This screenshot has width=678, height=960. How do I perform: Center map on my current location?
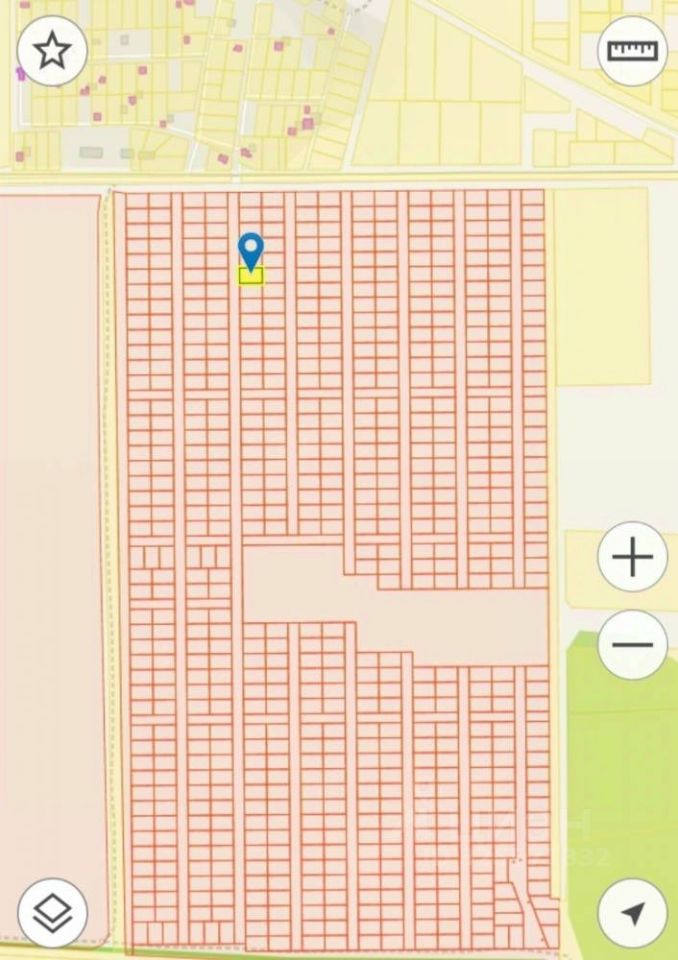click(x=631, y=912)
